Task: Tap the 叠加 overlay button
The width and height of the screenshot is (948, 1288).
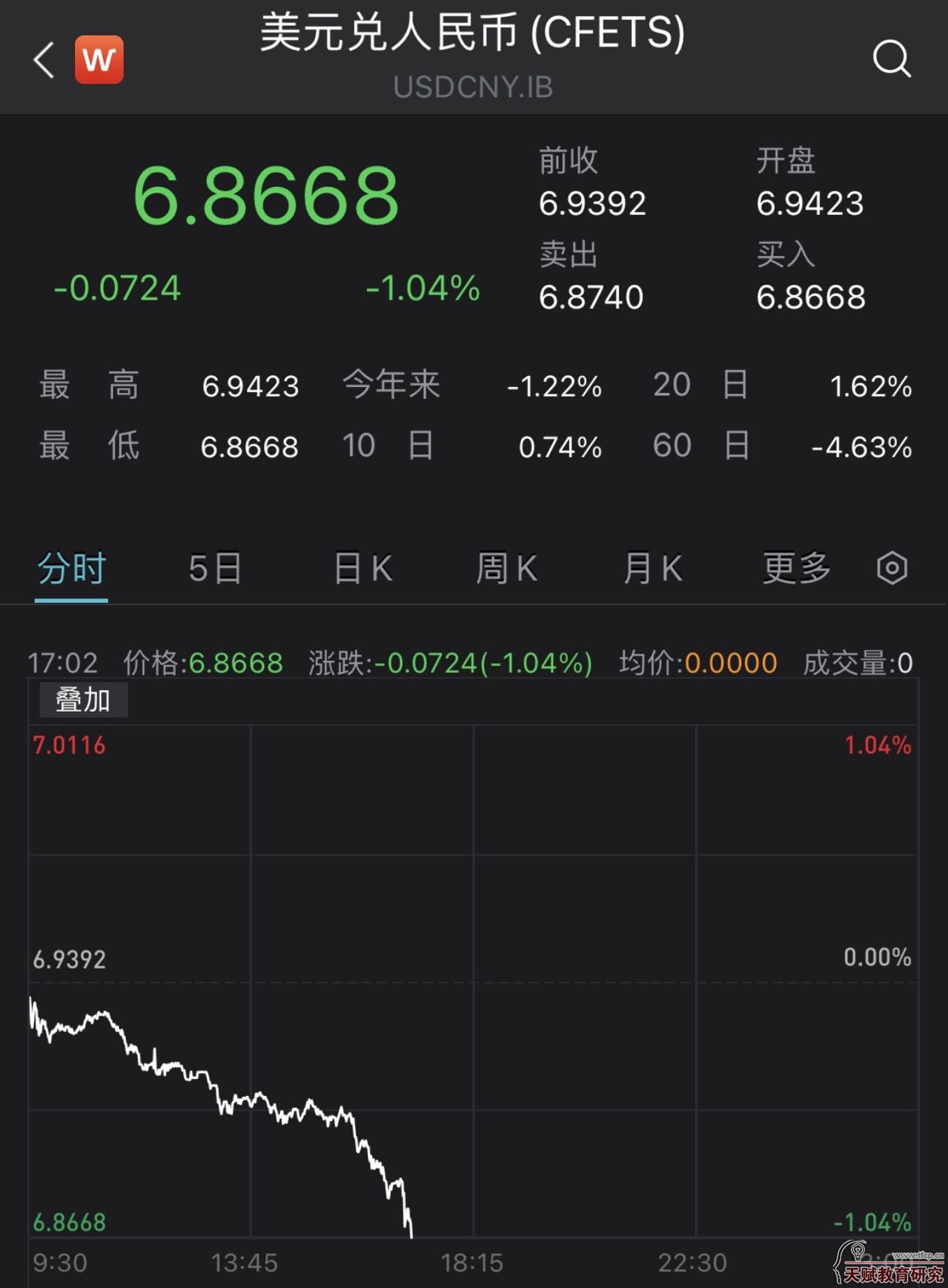Action: coord(82,700)
